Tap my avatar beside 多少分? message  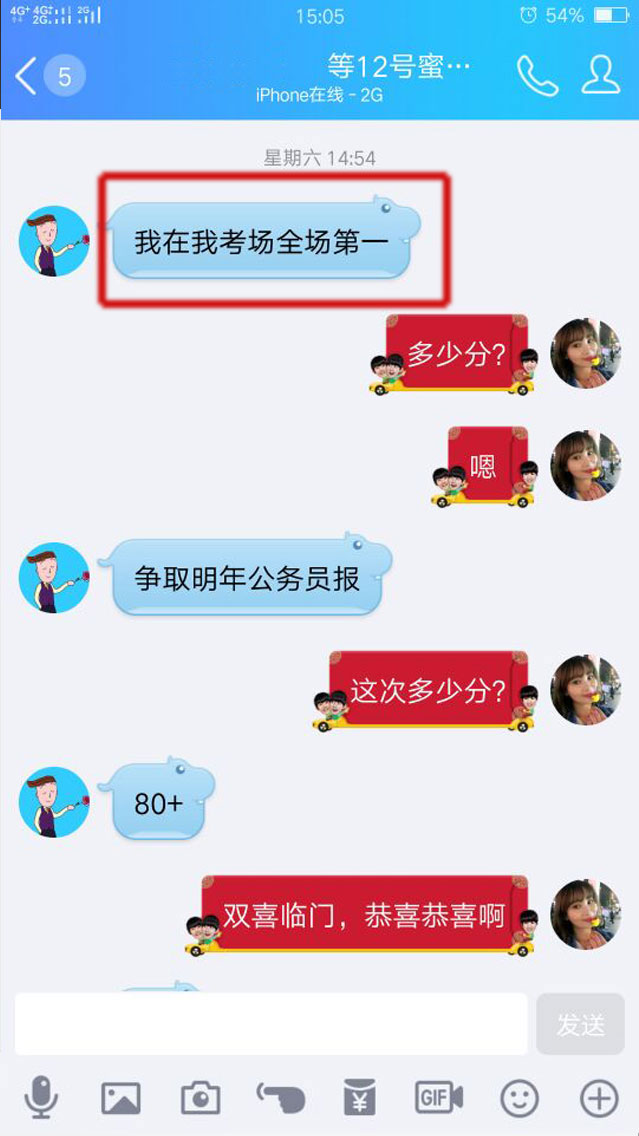(585, 353)
